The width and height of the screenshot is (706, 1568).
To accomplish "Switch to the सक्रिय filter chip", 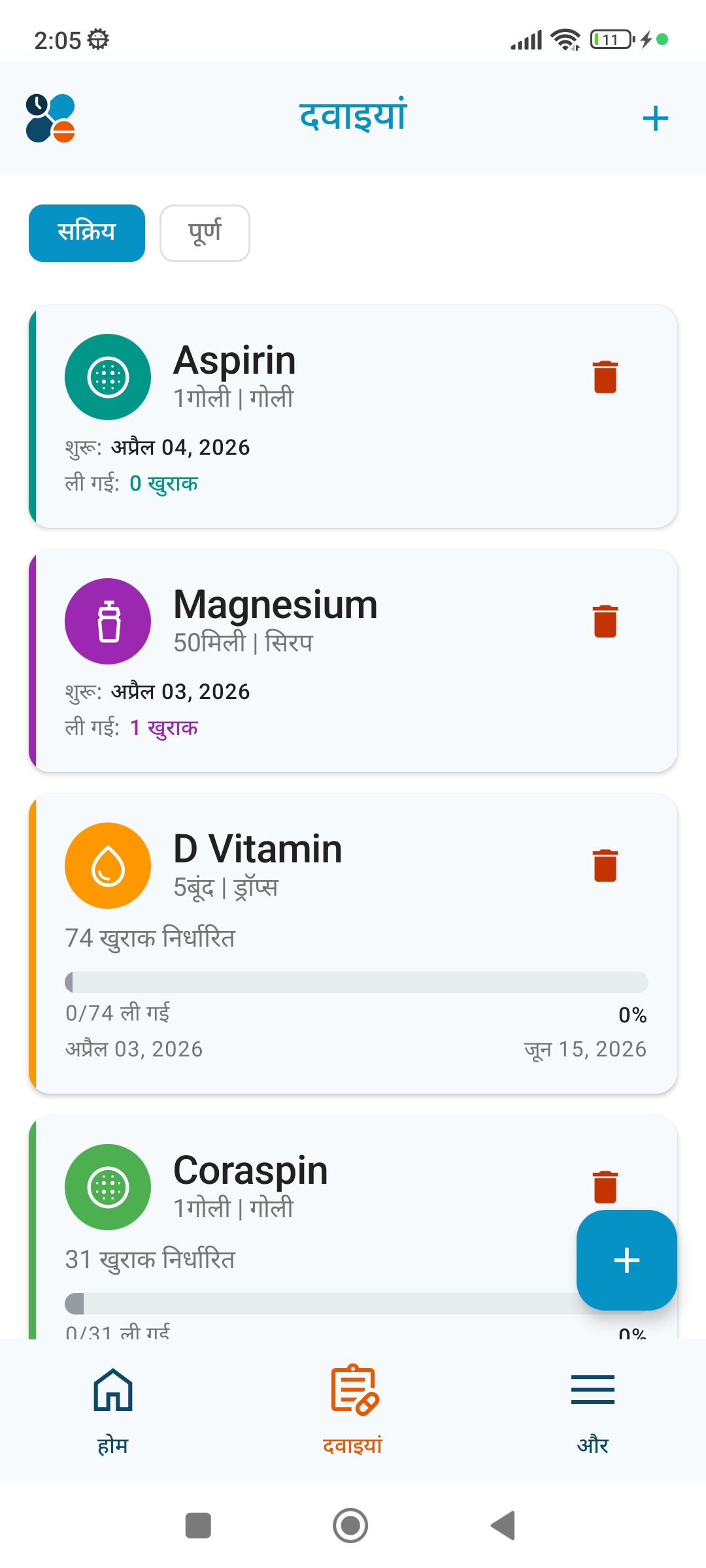I will pyautogui.click(x=86, y=233).
